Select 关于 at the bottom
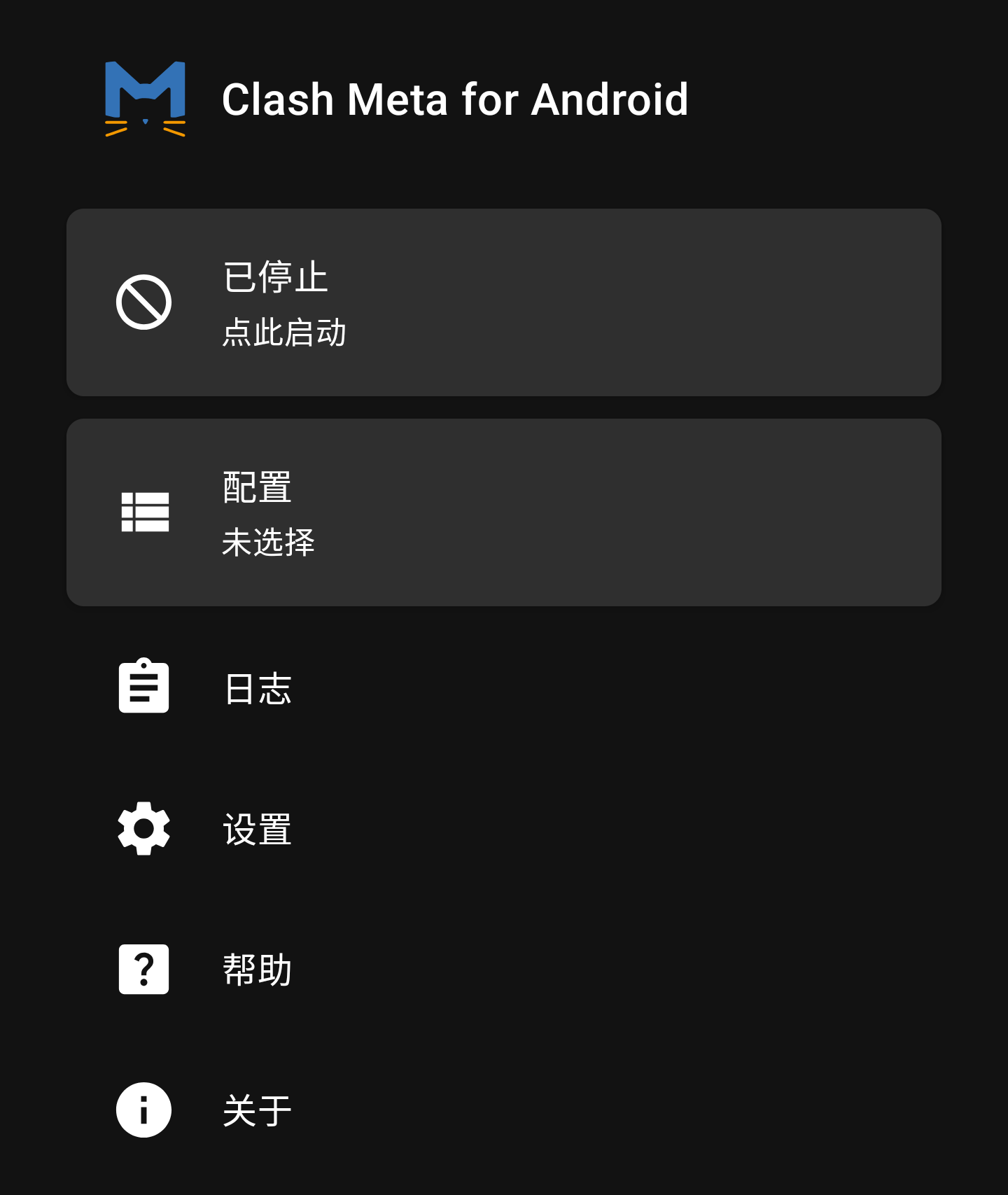The image size is (1008, 1195). point(256,1110)
